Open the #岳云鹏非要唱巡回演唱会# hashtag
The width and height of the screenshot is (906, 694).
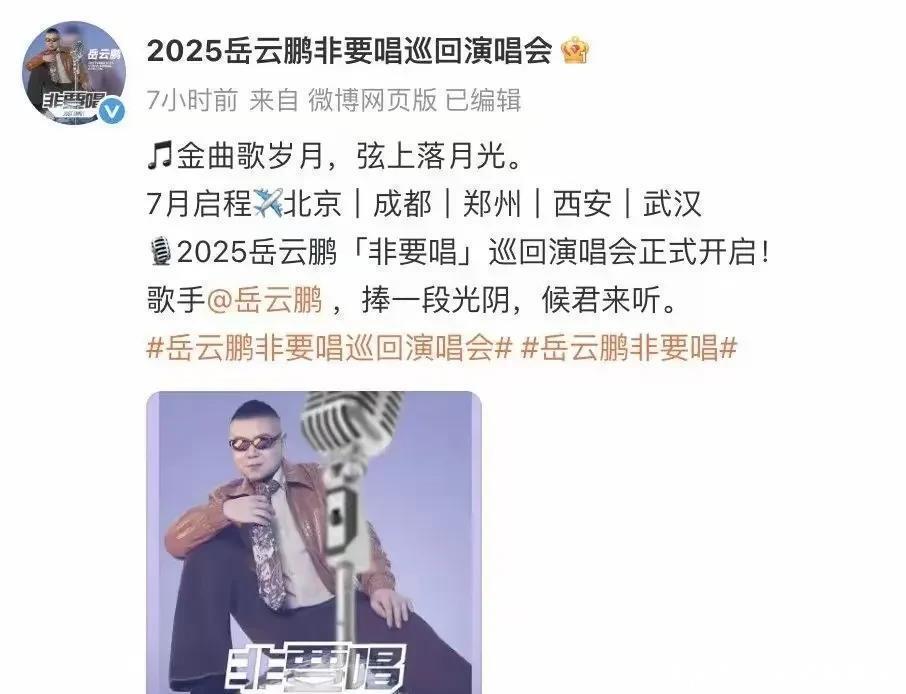[330, 349]
